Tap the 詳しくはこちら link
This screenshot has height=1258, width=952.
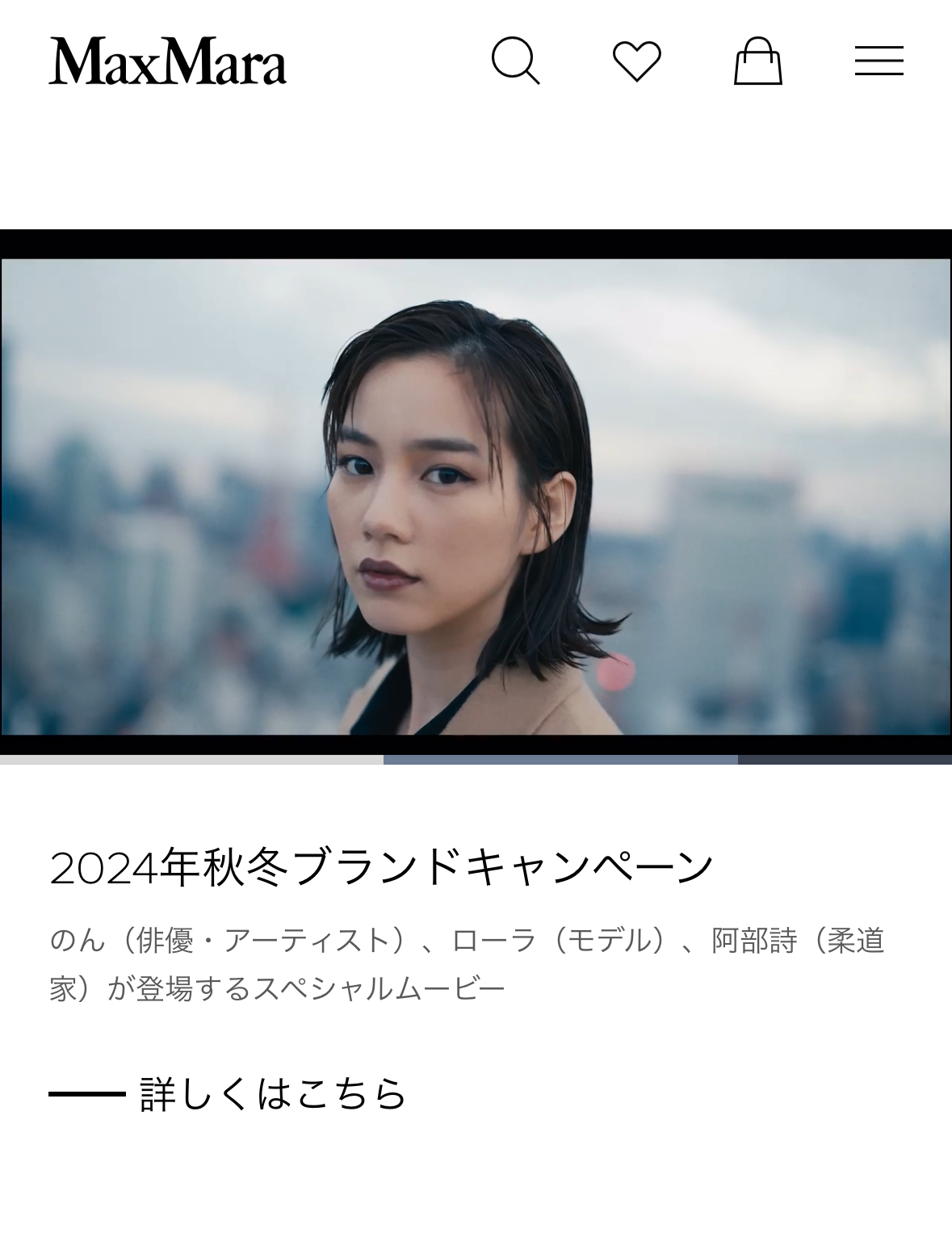click(272, 1093)
